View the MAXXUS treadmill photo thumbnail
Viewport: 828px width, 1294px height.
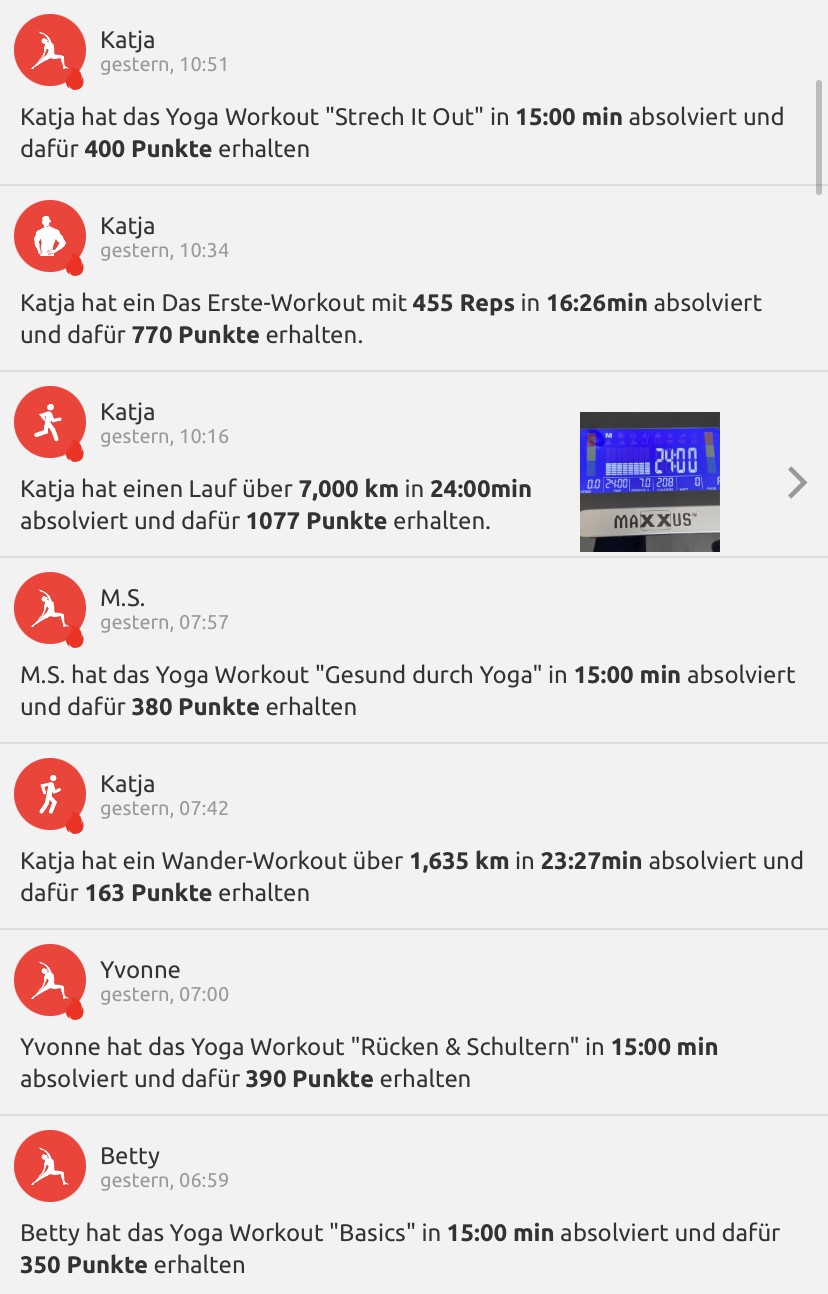coord(649,482)
